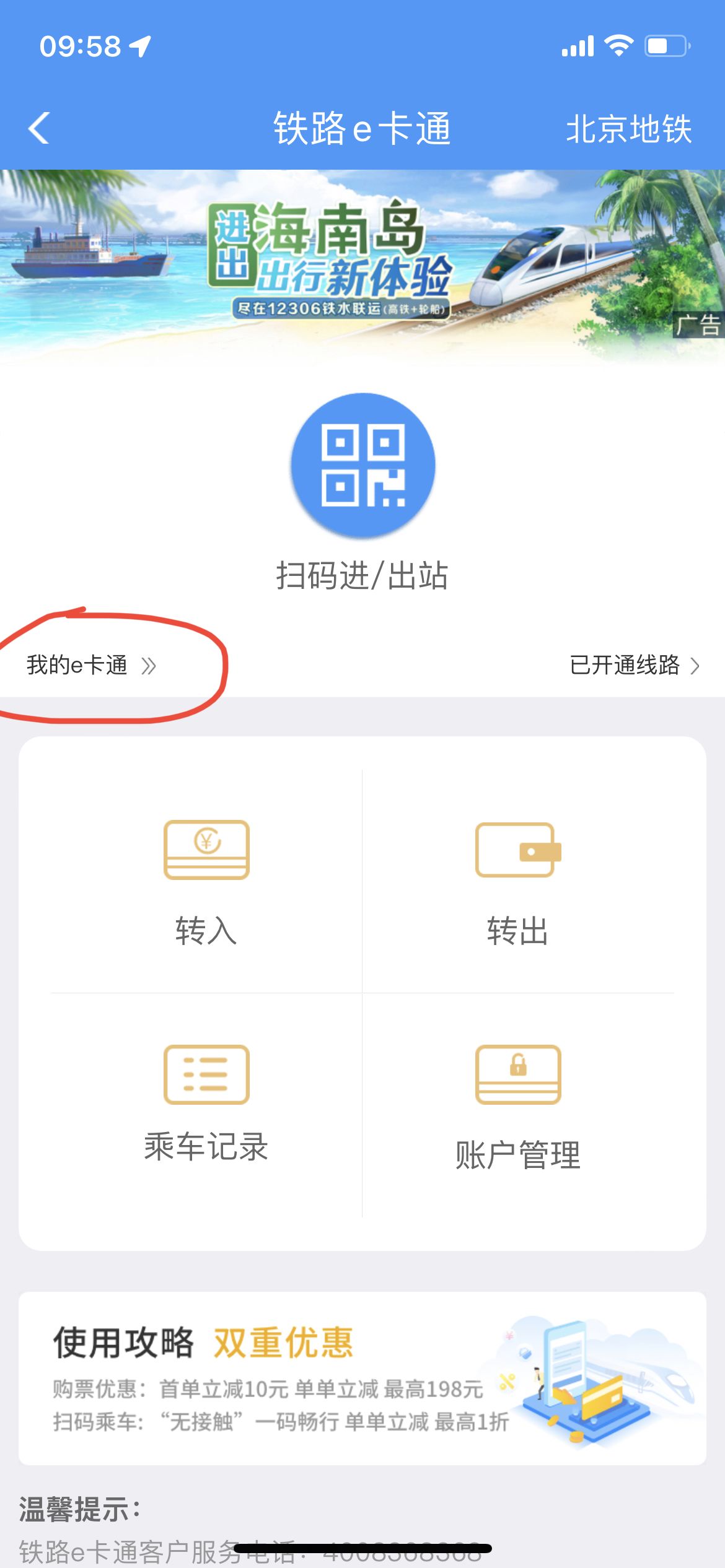Viewport: 725px width, 1568px height.
Task: Open the 海南岛 travel ad banner
Action: pos(362,266)
